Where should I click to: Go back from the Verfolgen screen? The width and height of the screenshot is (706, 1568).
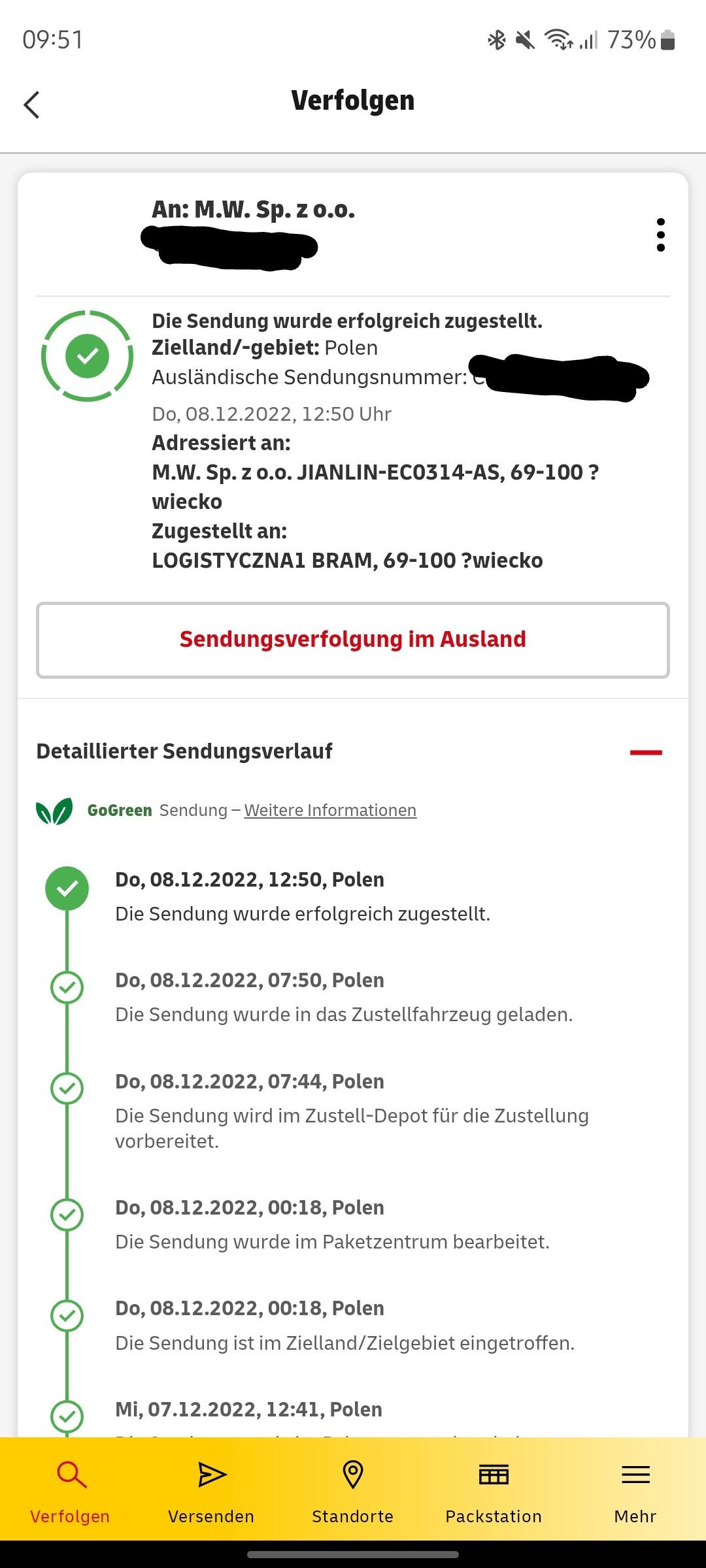[31, 105]
